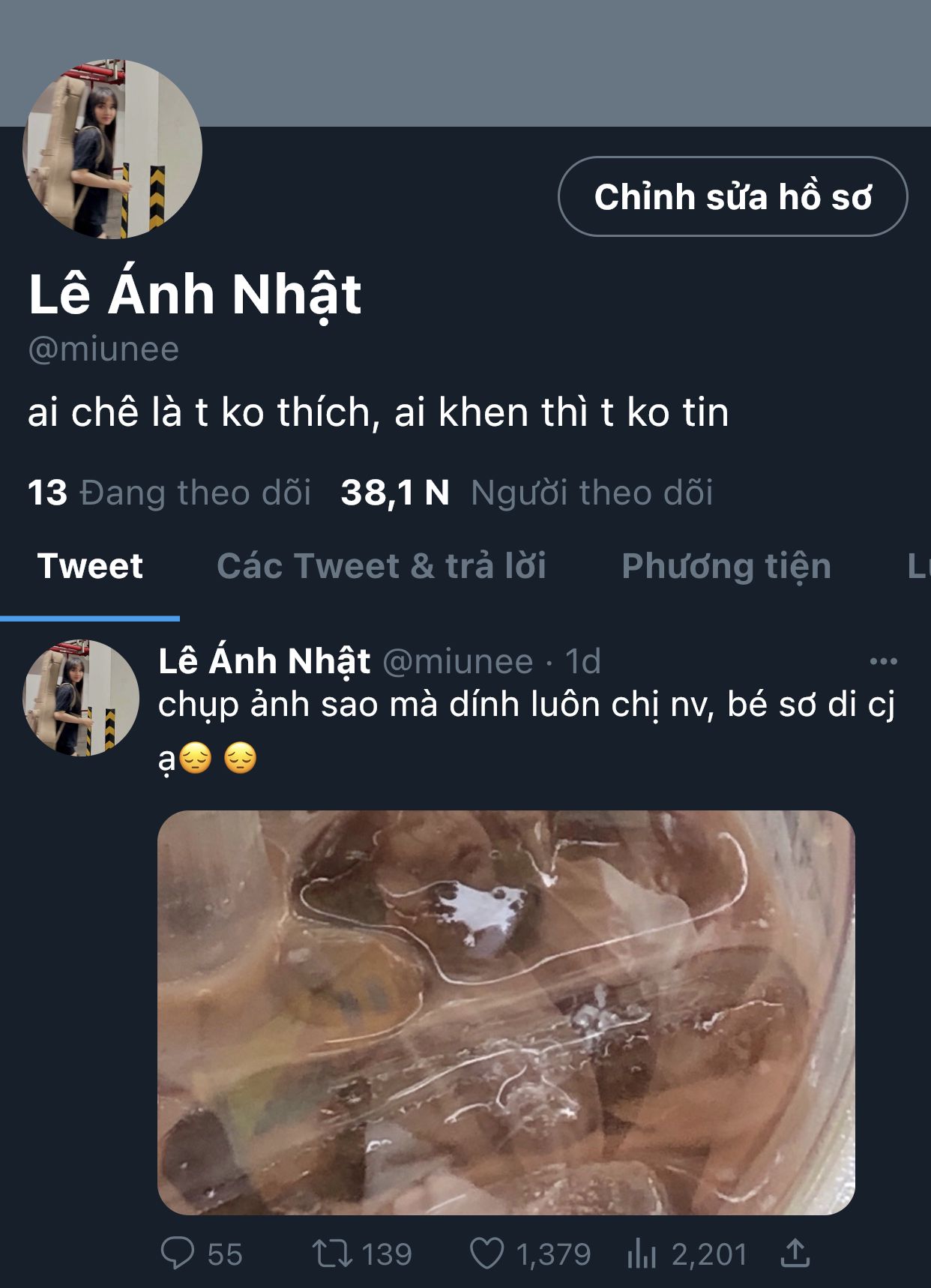Viewport: 931px width, 1288px height.
Task: View the Người theo dõi followers list
Action: tap(526, 493)
